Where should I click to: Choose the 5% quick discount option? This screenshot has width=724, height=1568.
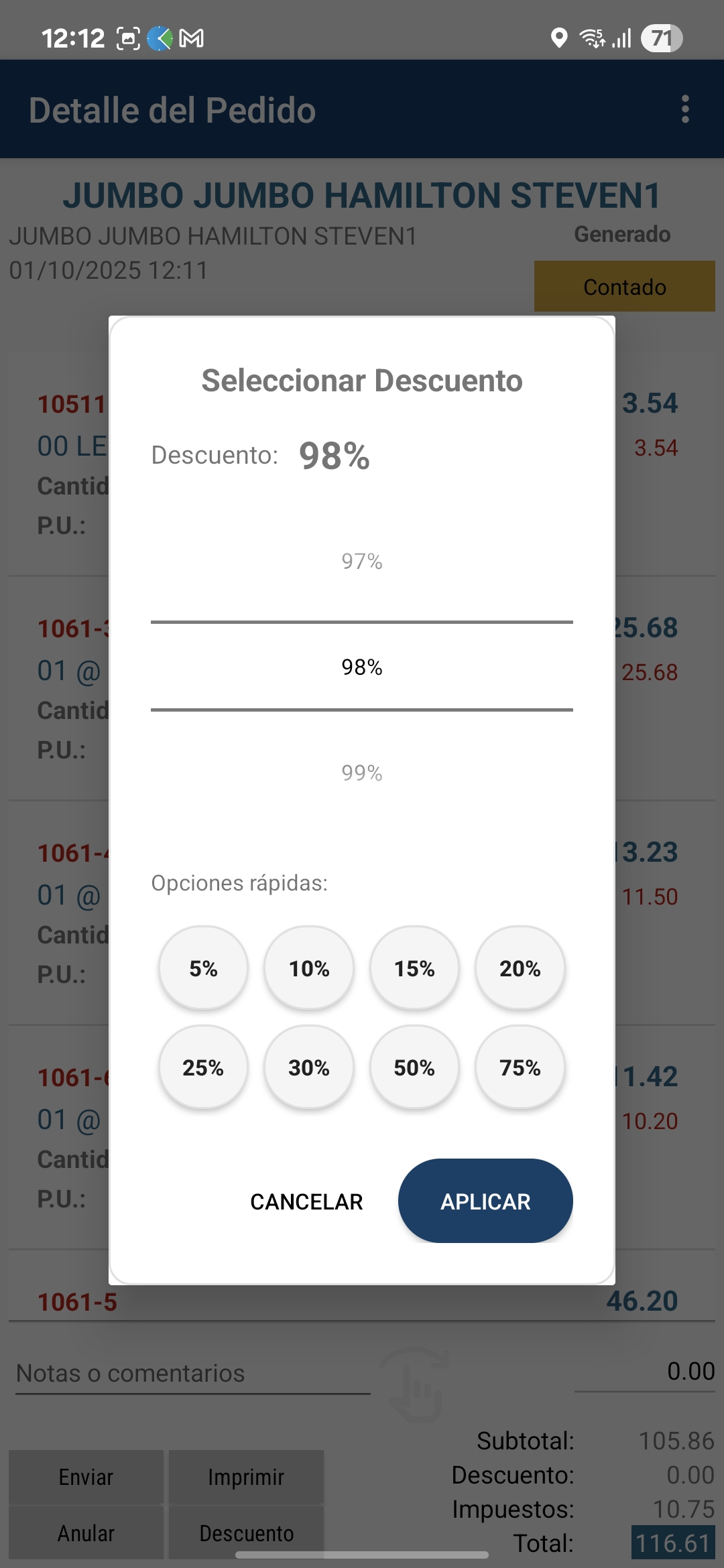(203, 968)
